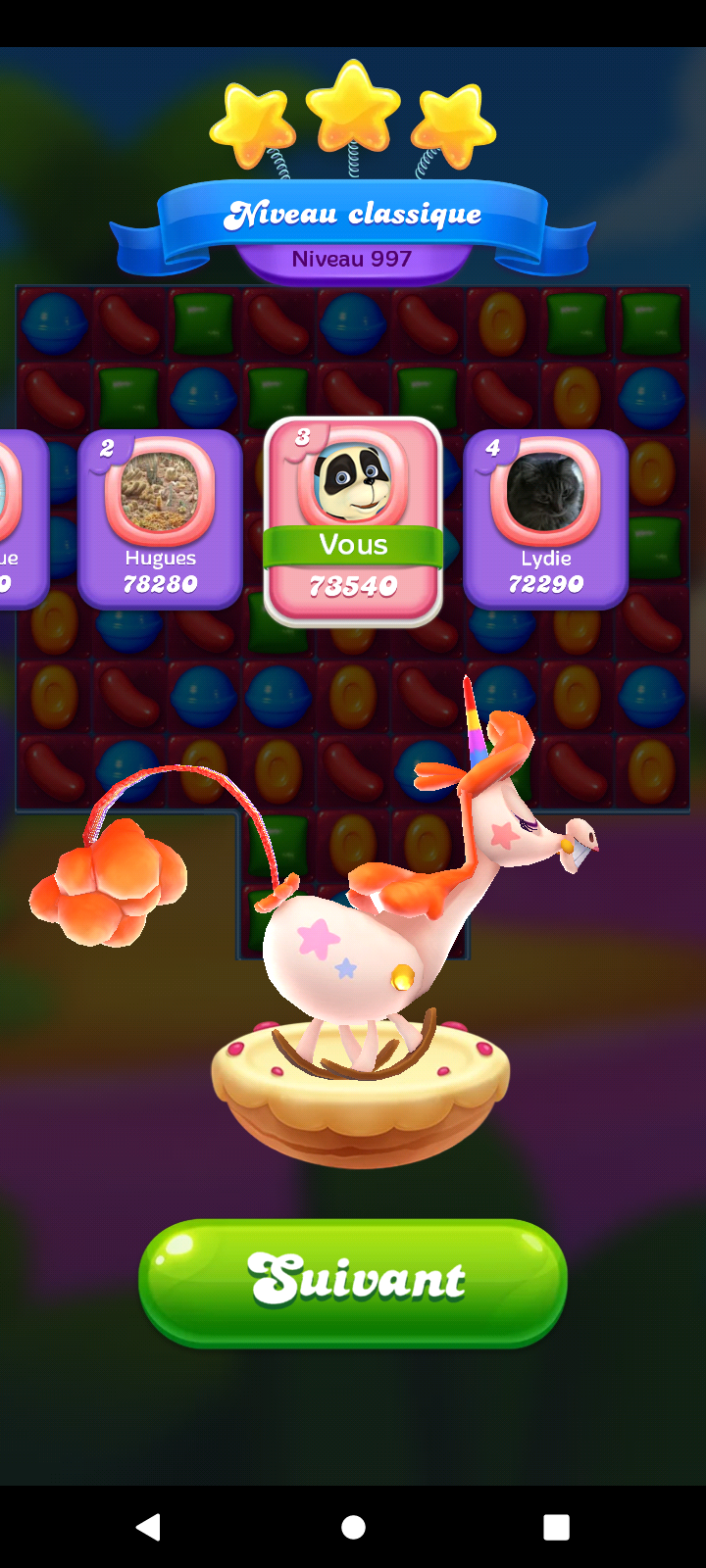The image size is (706, 1568).
Task: Open Lydie's leaderboard card
Action: coord(545,519)
